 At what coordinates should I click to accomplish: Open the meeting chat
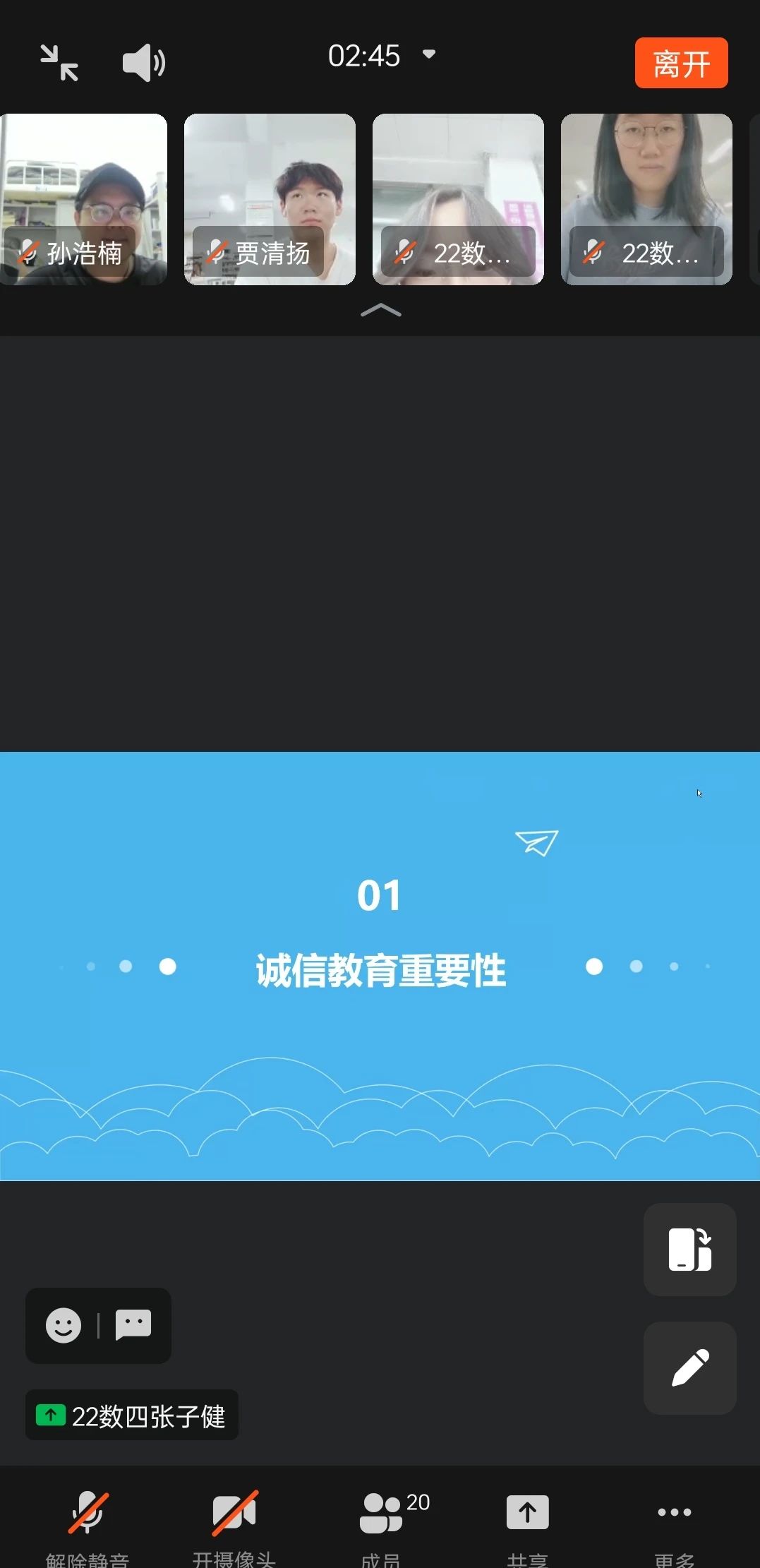coord(133,1325)
